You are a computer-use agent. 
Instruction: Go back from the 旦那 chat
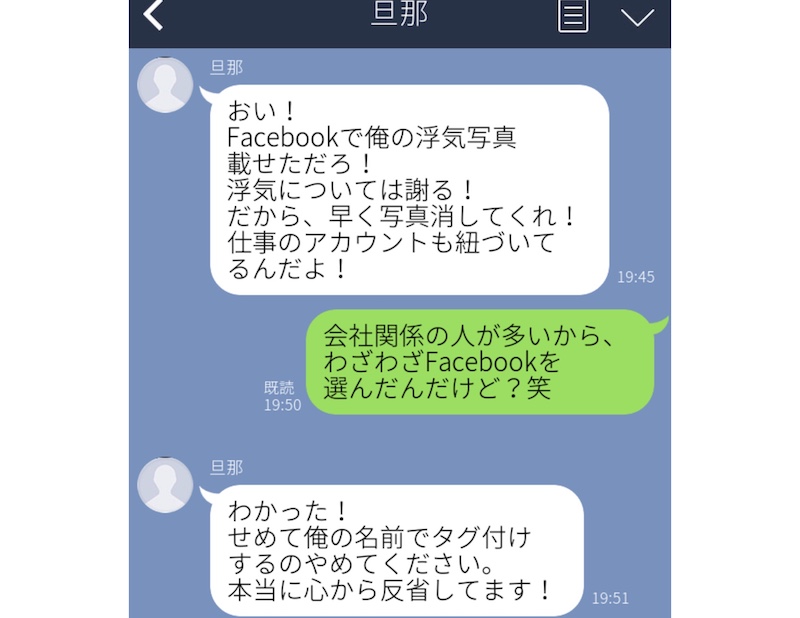pos(154,15)
